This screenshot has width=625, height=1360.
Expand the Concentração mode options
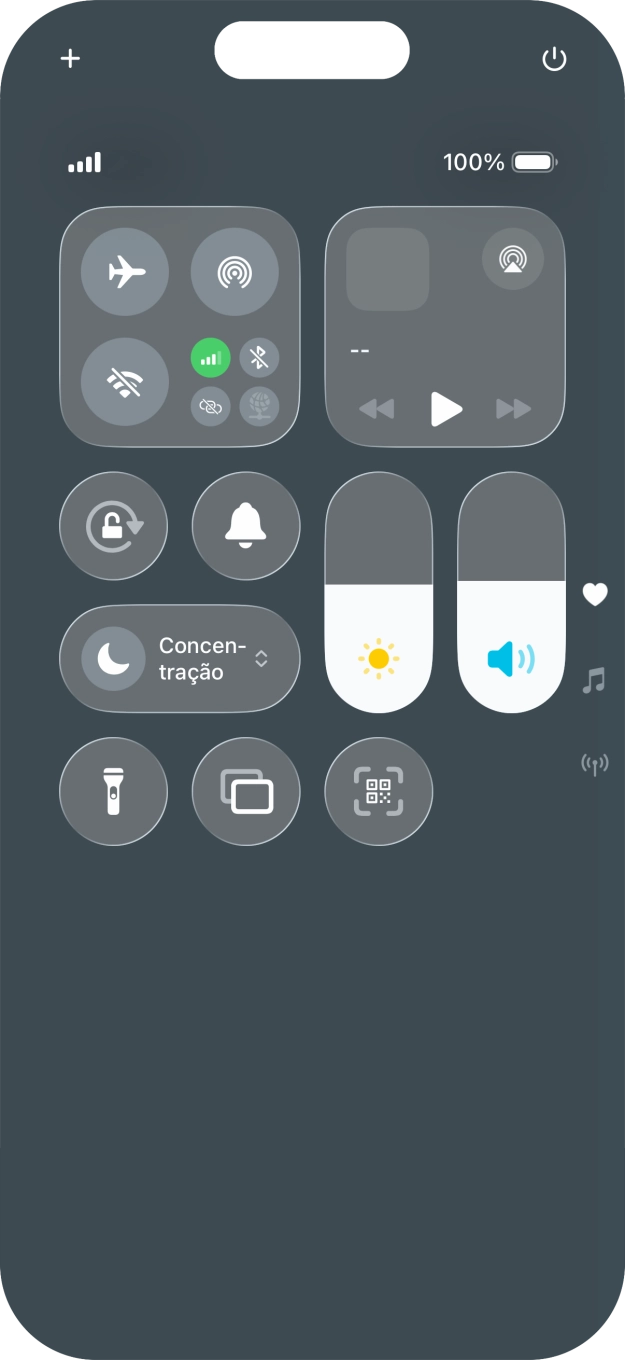[x=261, y=658]
